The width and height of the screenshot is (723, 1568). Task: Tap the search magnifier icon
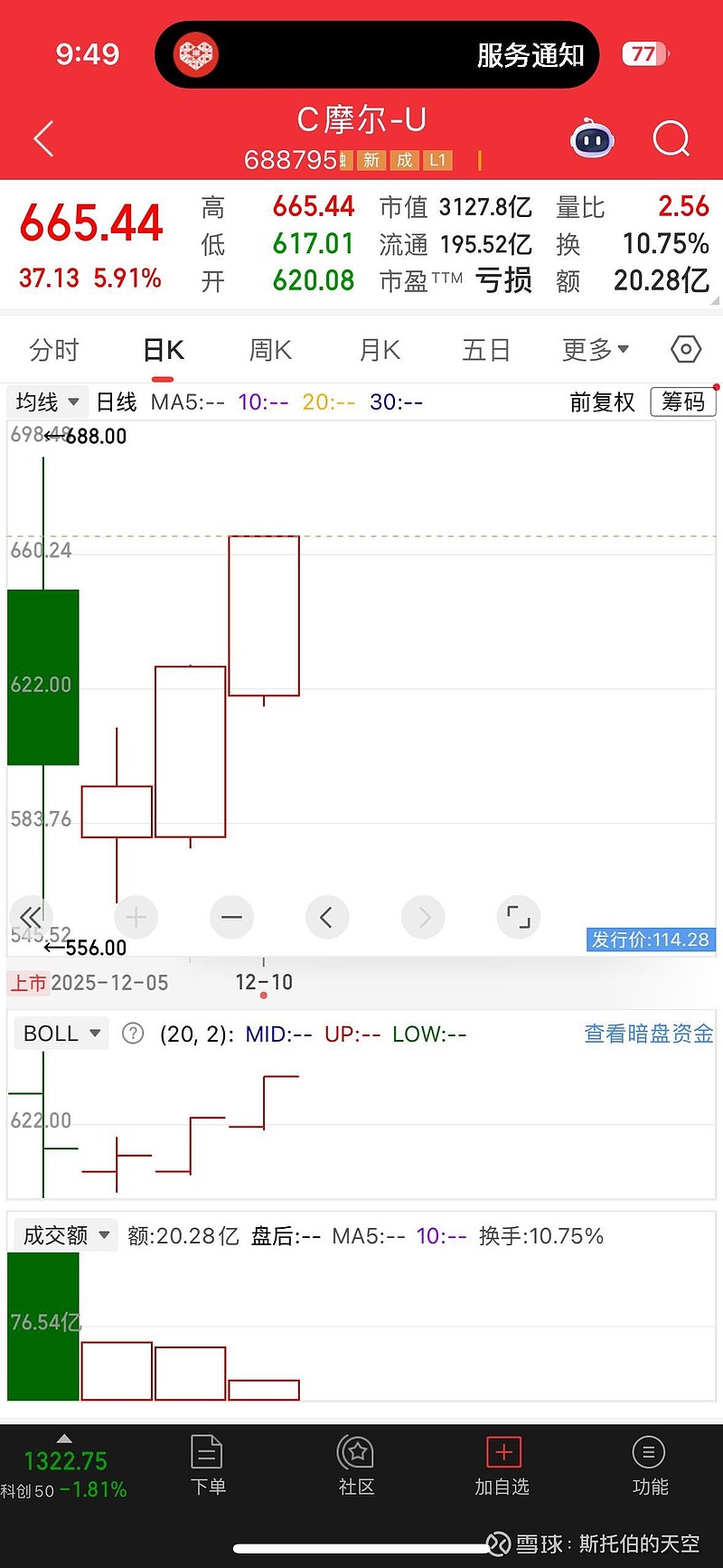[671, 138]
